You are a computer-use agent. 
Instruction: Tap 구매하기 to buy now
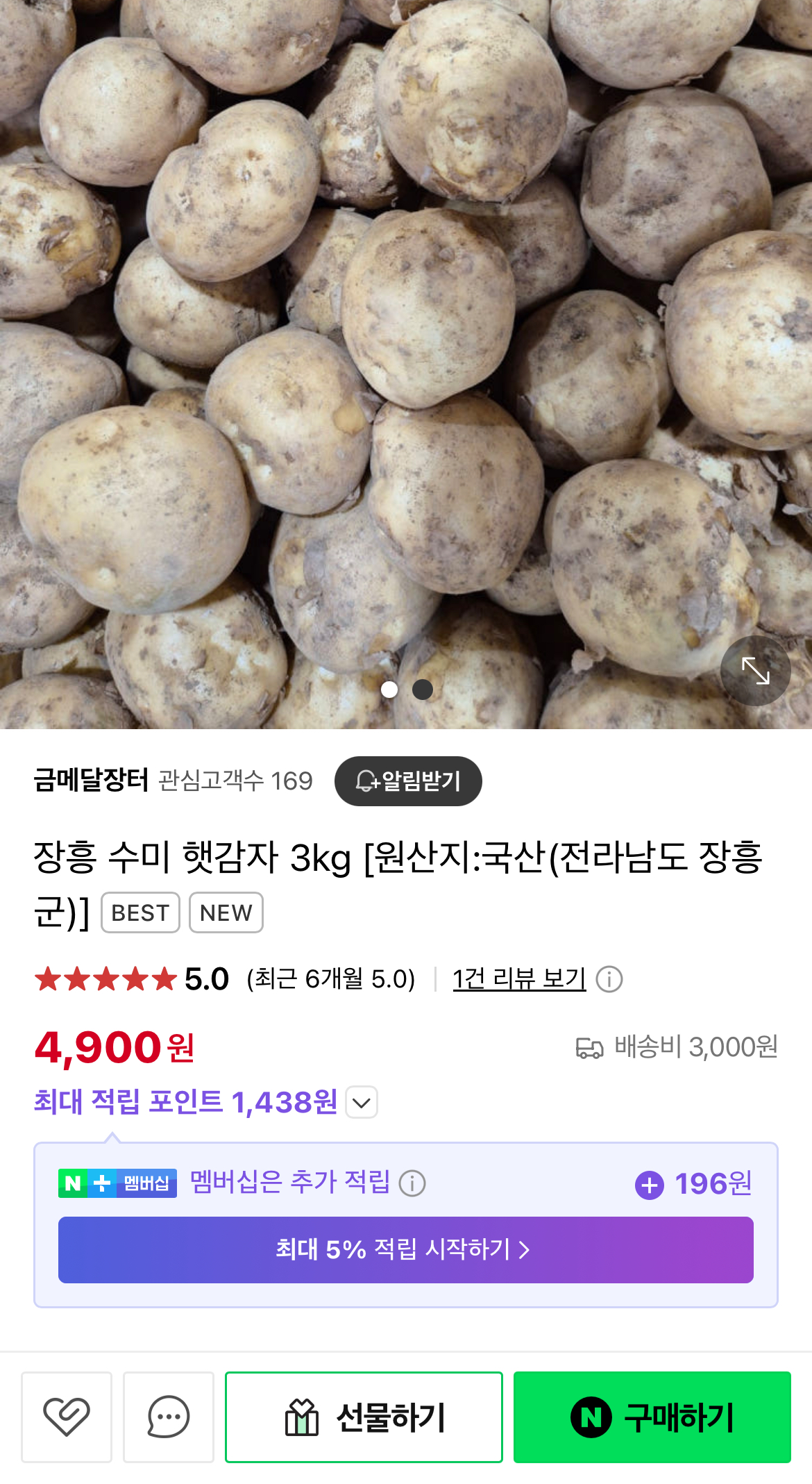[652, 1417]
